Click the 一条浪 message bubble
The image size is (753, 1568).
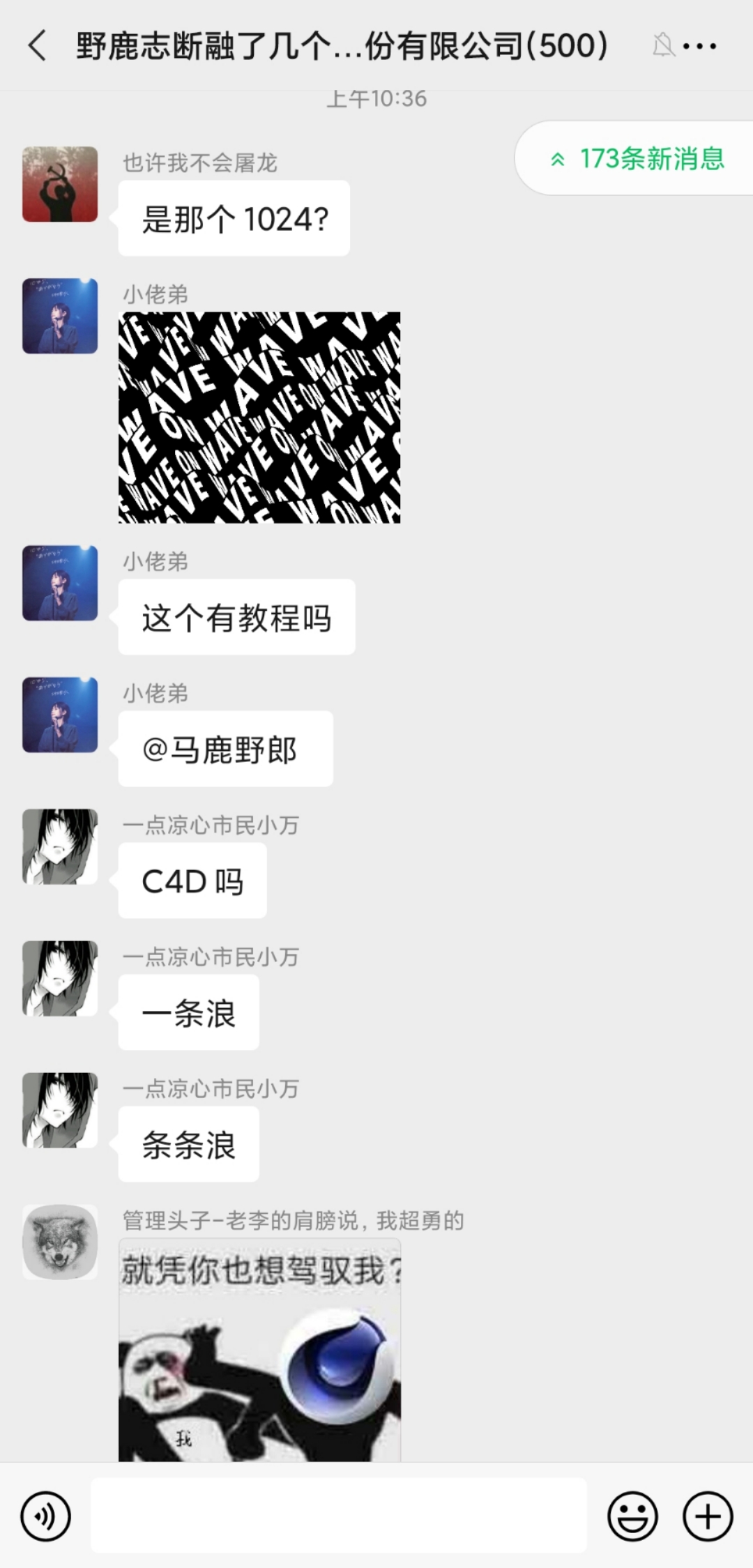point(188,1012)
